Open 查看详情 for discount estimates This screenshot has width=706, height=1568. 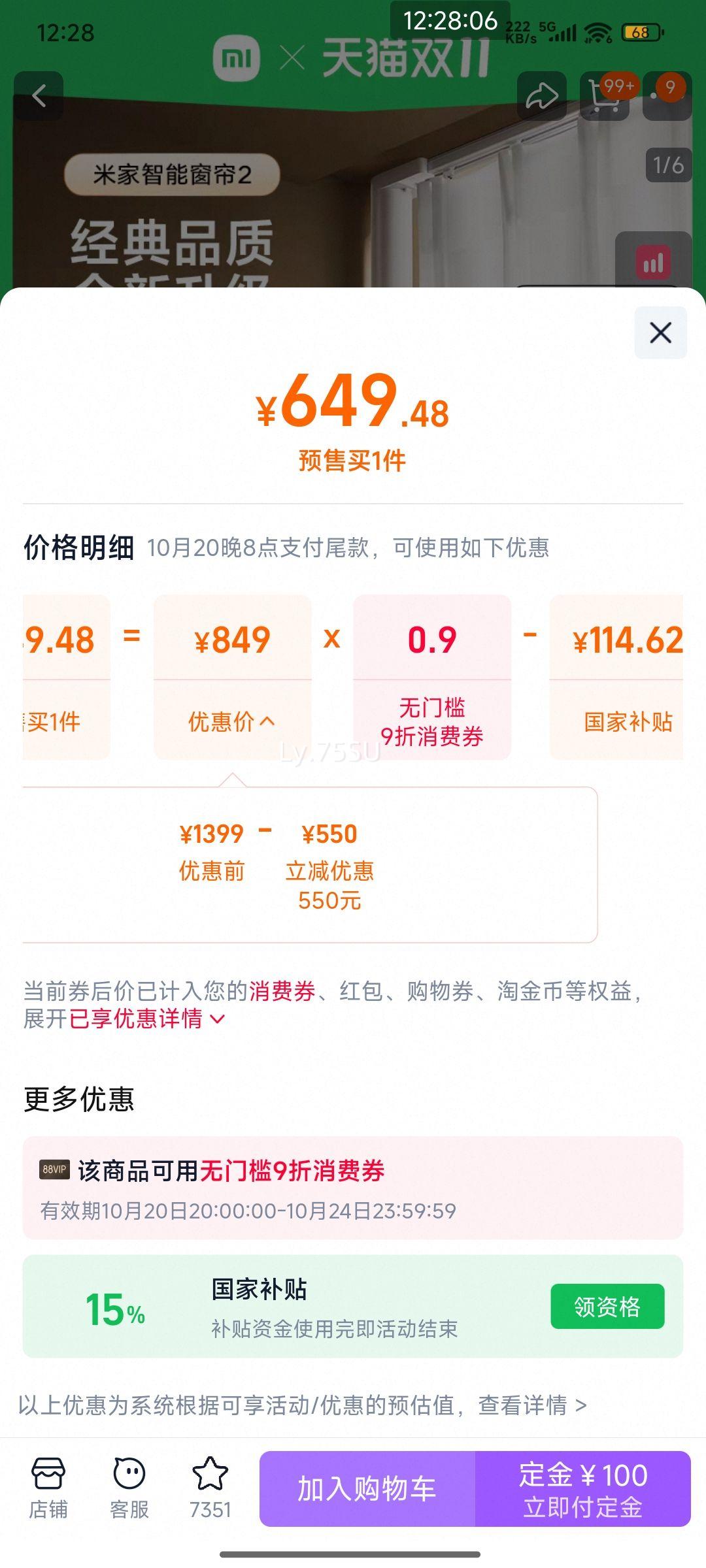pyautogui.click(x=531, y=1405)
